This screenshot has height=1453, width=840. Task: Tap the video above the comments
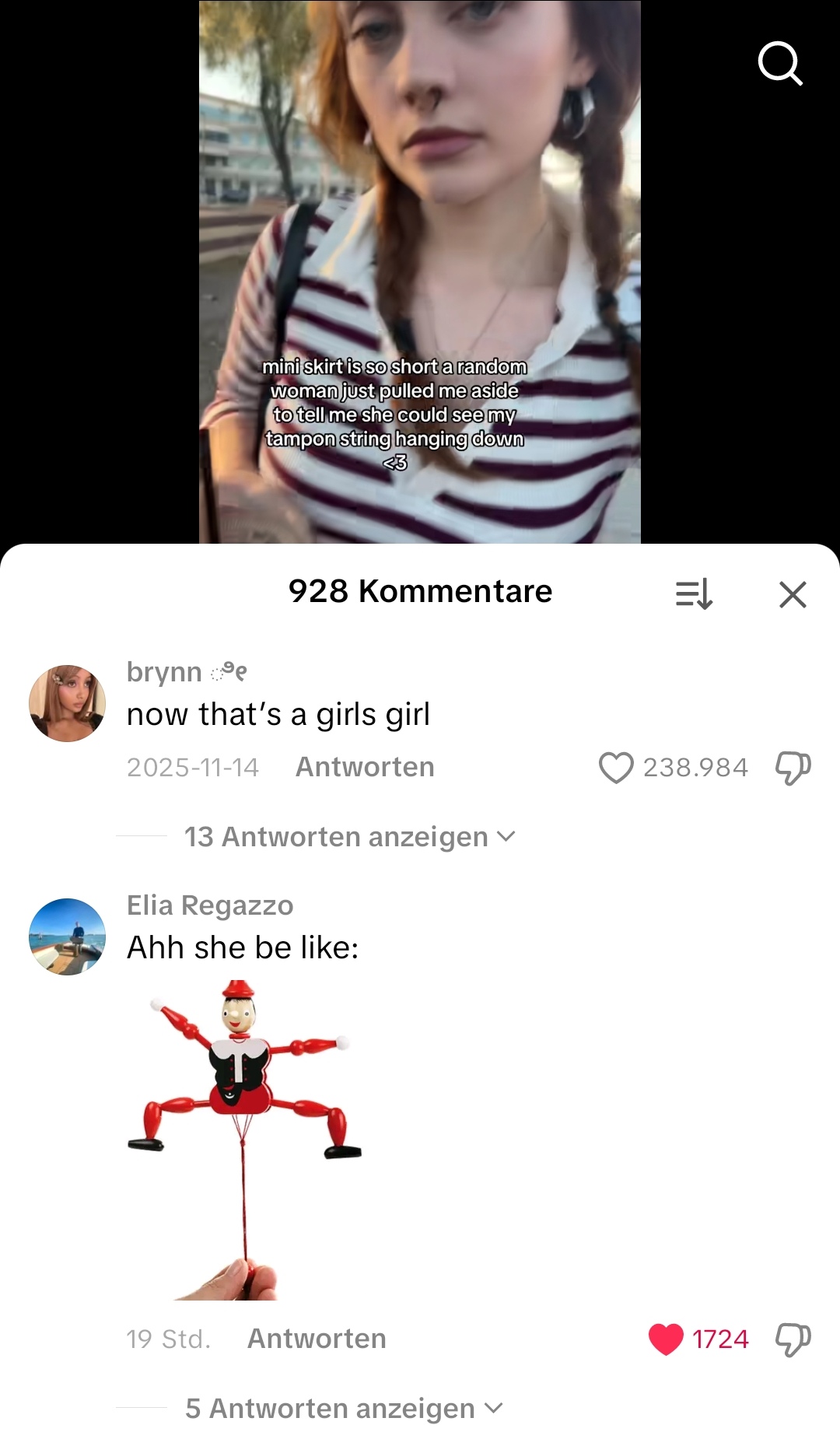[420, 233]
